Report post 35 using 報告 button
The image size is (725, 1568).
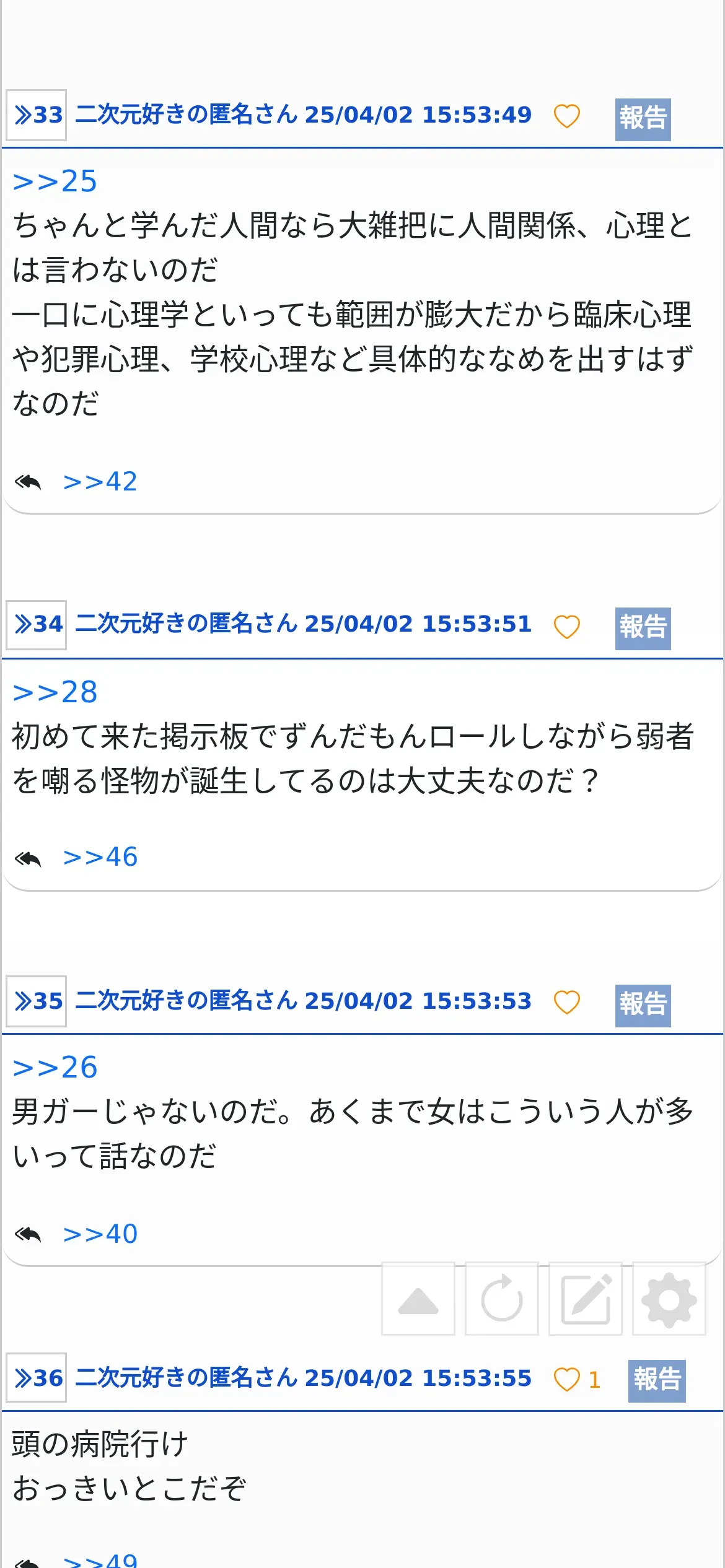pos(643,1006)
